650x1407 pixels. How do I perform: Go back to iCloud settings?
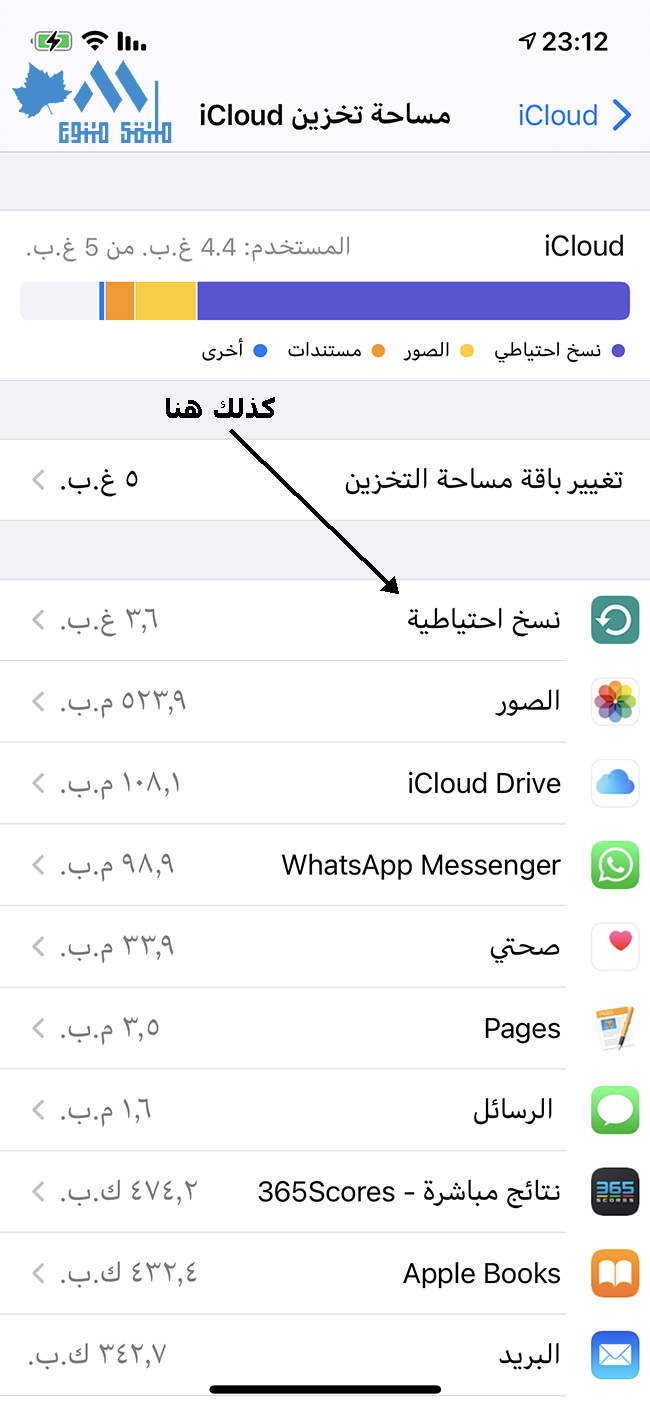pos(574,116)
